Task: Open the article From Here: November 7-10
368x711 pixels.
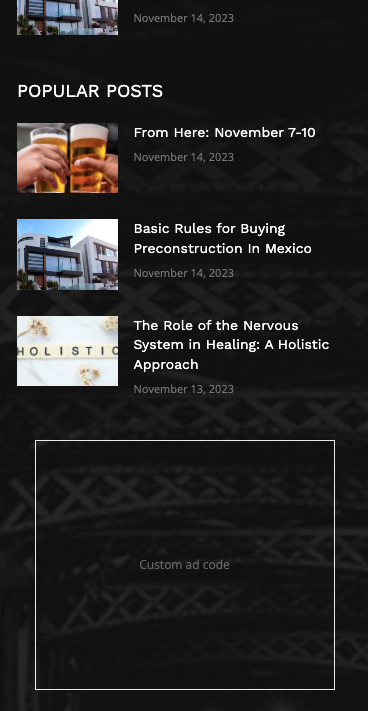Action: [x=224, y=132]
